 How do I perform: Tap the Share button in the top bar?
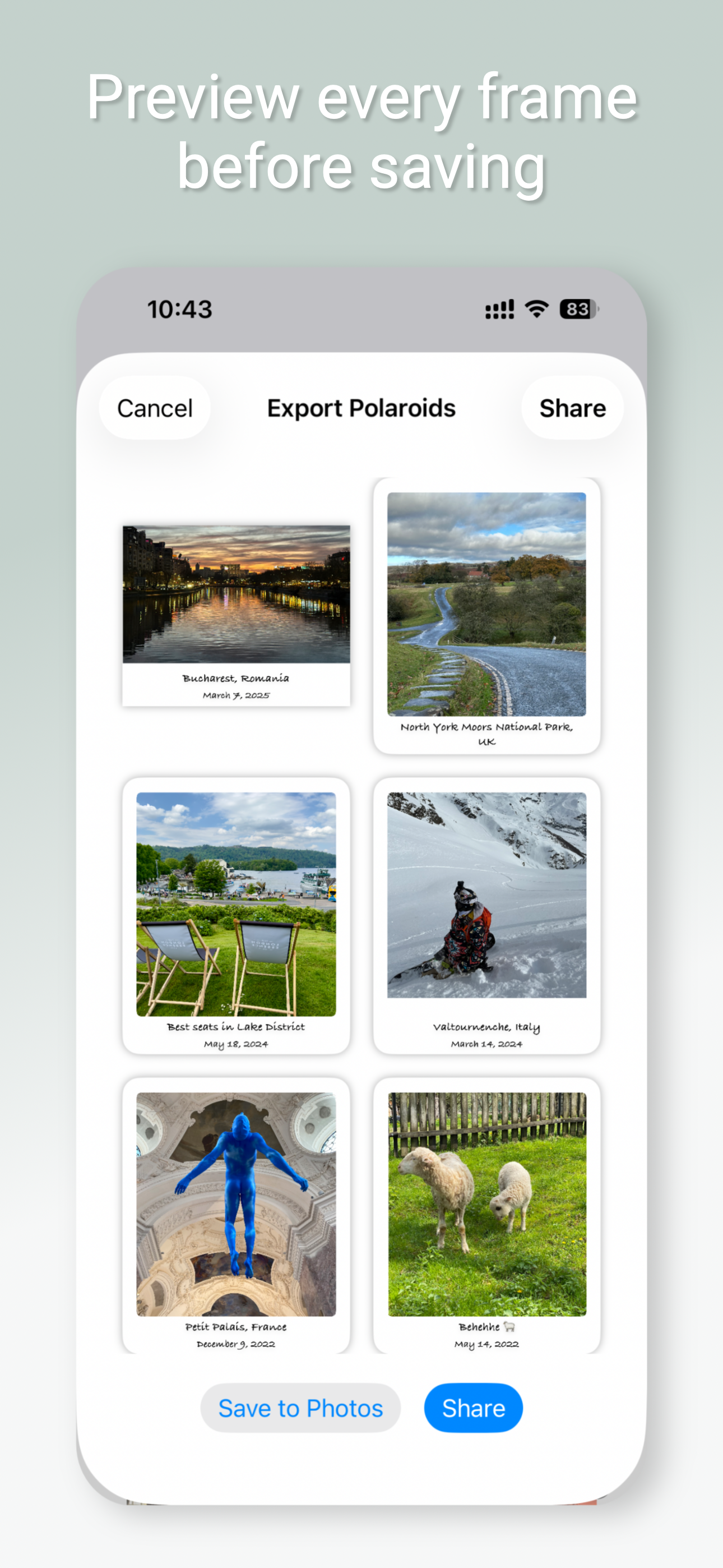[x=572, y=408]
